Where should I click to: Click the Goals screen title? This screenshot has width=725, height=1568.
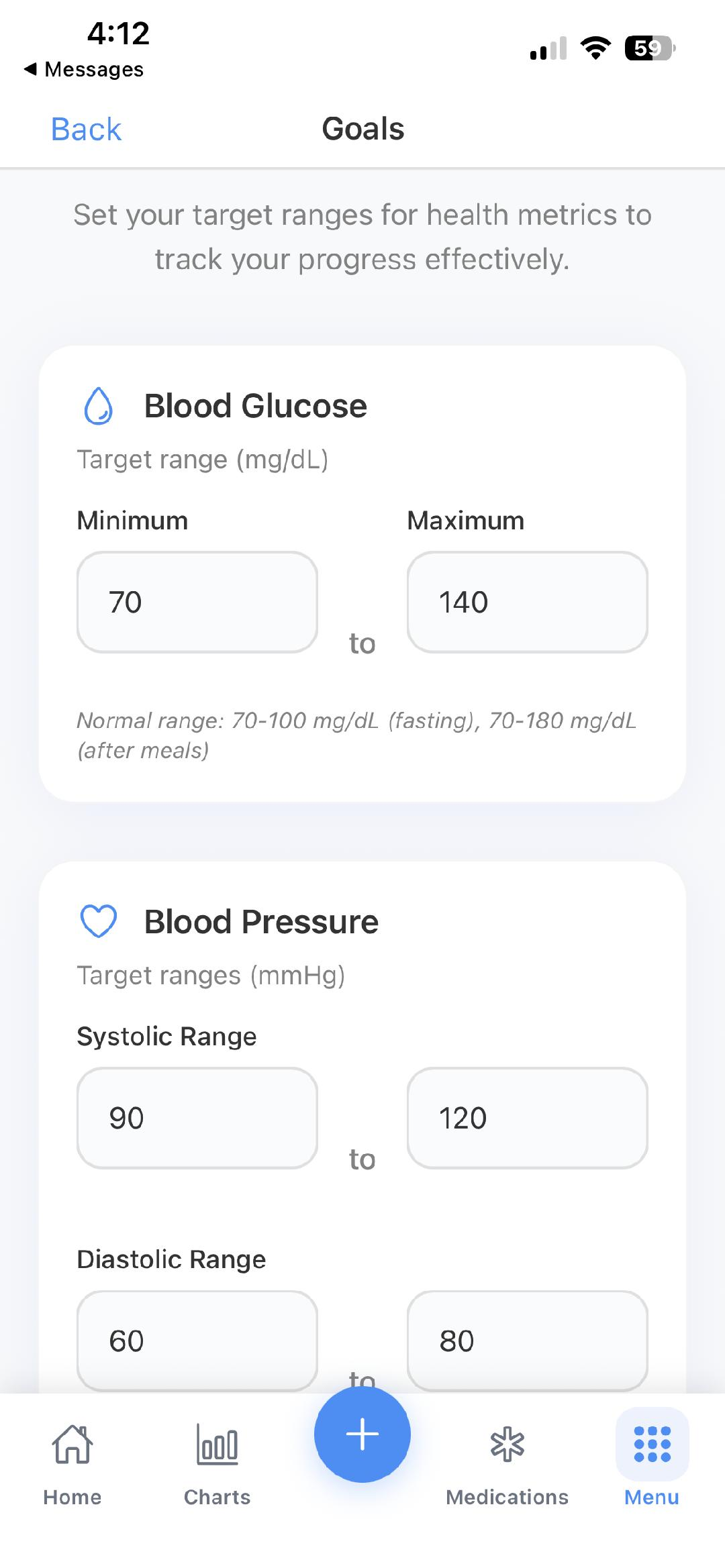pyautogui.click(x=362, y=128)
